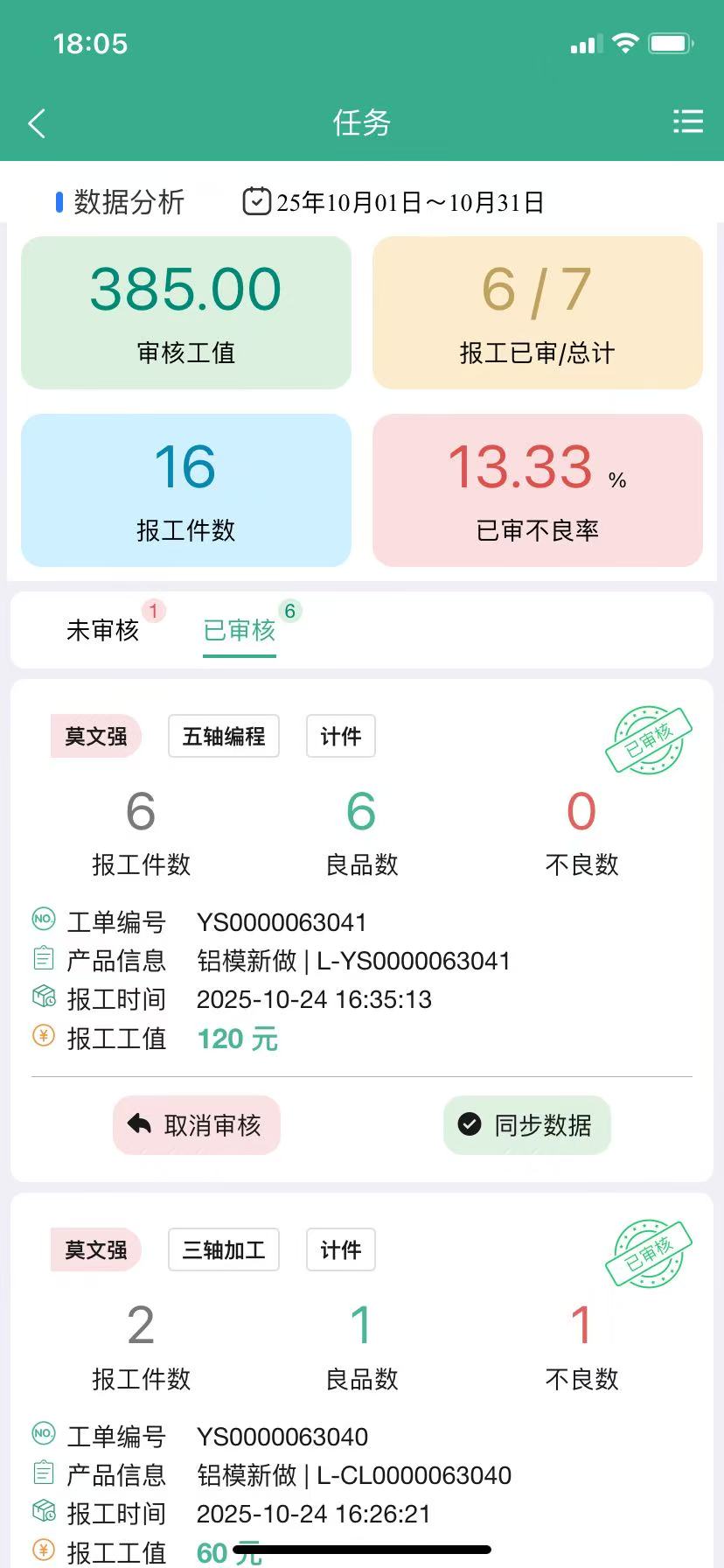
Task: Open the list menu icon
Action: click(x=687, y=122)
